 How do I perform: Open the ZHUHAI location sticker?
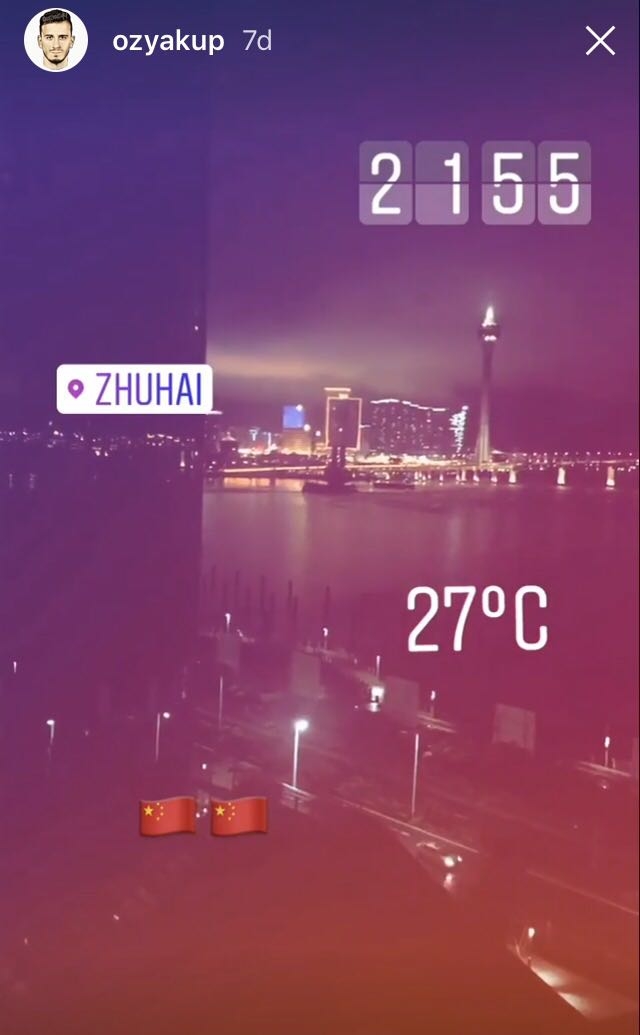(135, 389)
